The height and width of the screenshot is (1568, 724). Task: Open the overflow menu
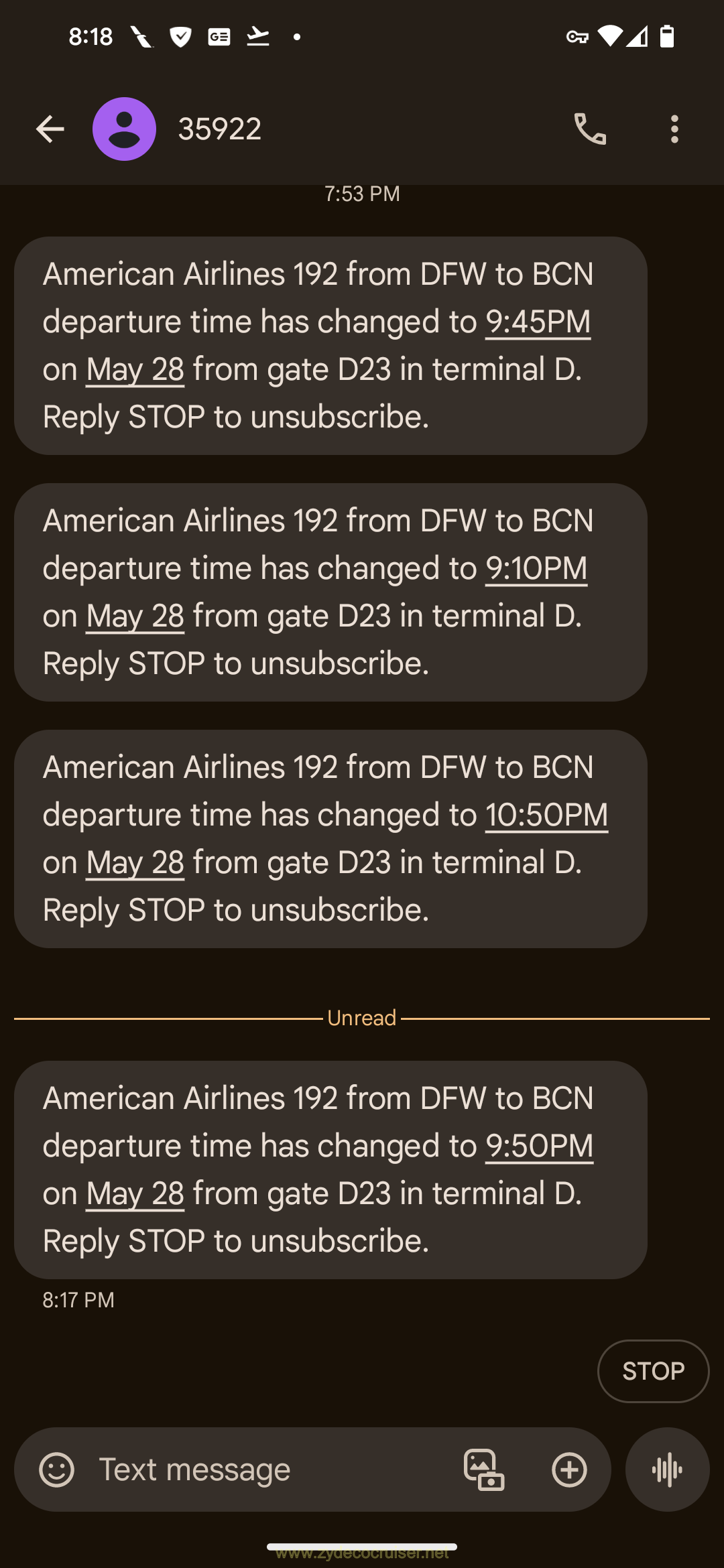pyautogui.click(x=674, y=129)
